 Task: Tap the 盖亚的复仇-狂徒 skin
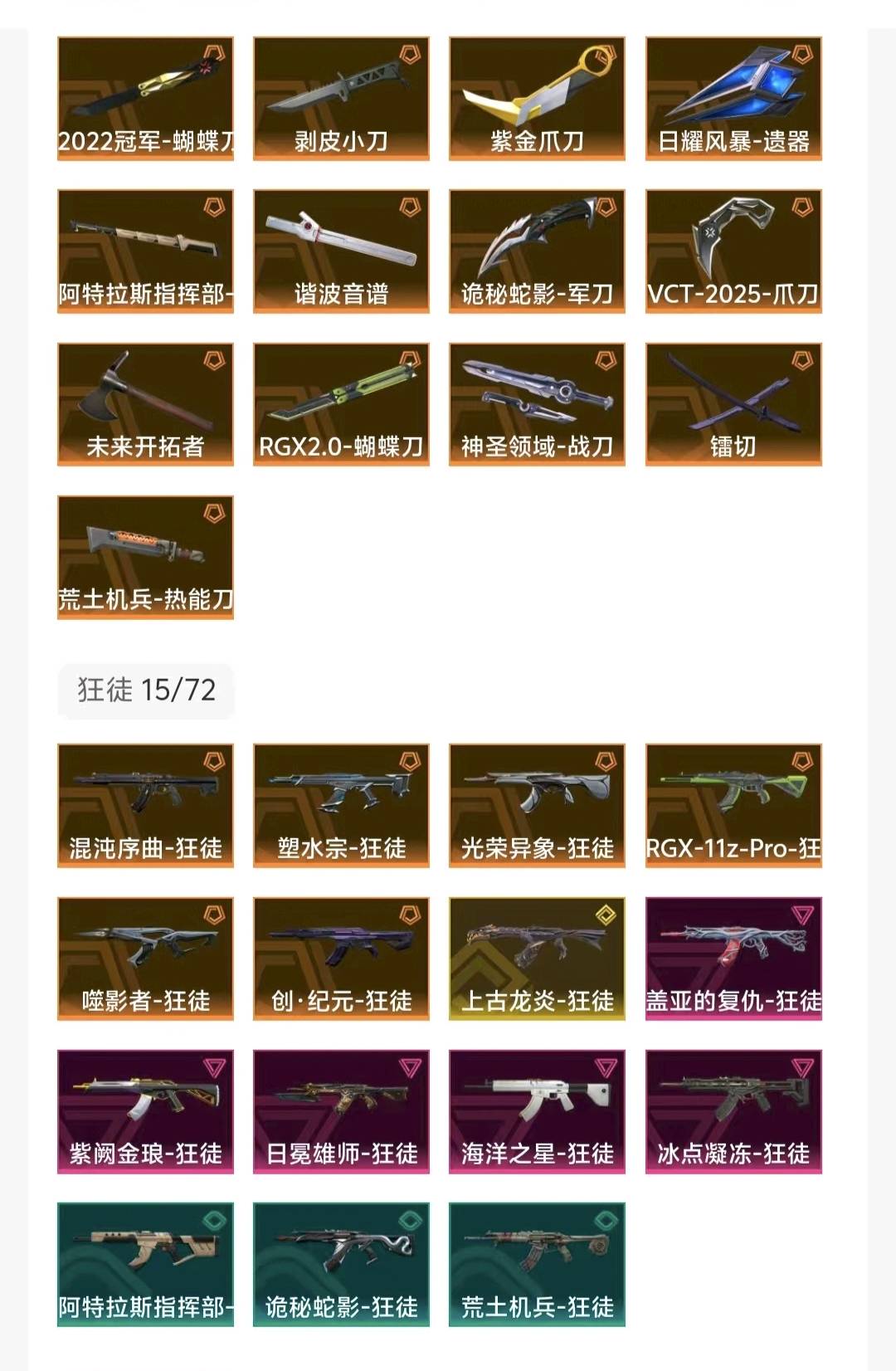click(733, 958)
